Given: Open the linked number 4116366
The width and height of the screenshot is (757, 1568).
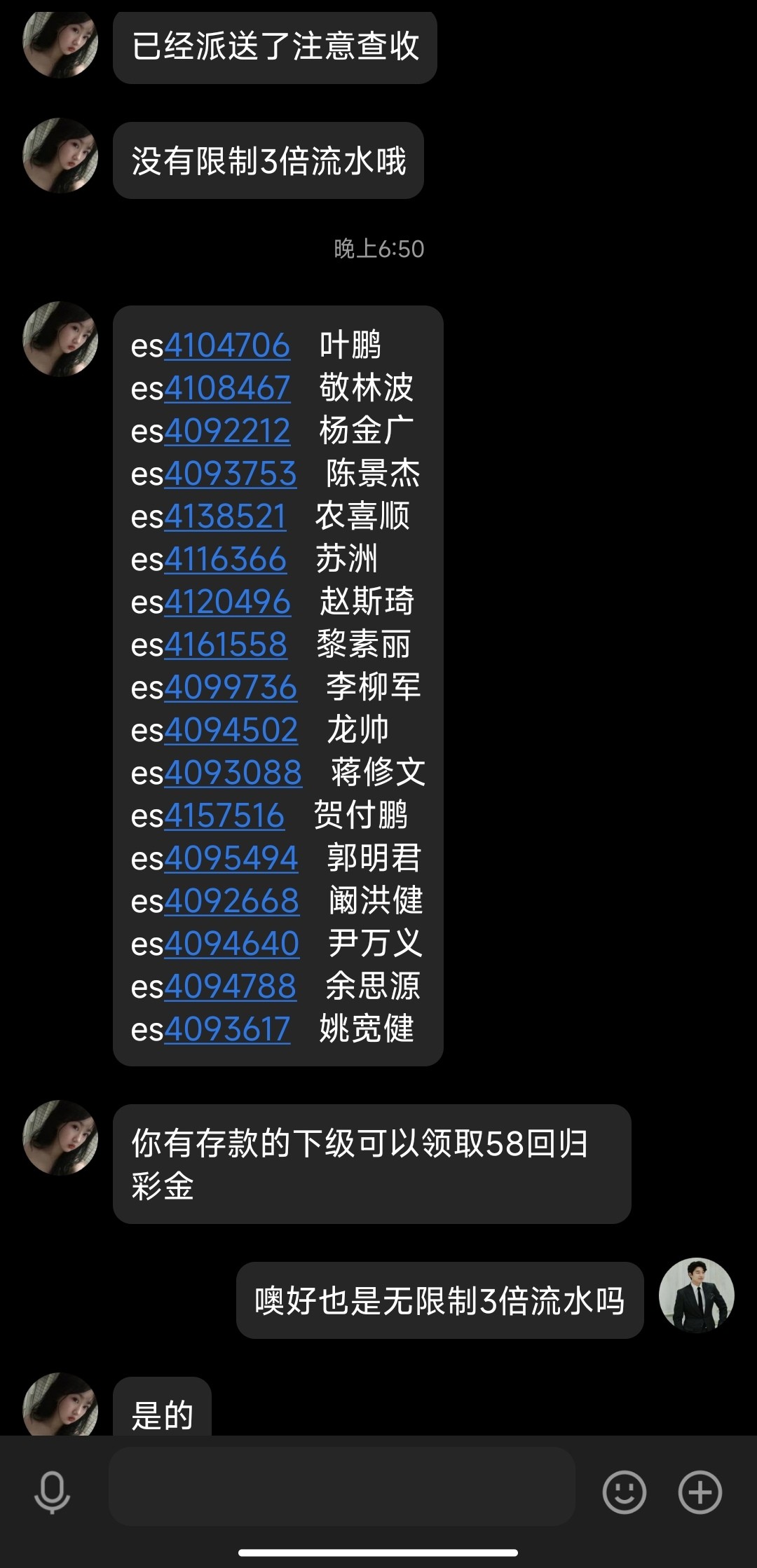Looking at the screenshot, I should coord(225,560).
